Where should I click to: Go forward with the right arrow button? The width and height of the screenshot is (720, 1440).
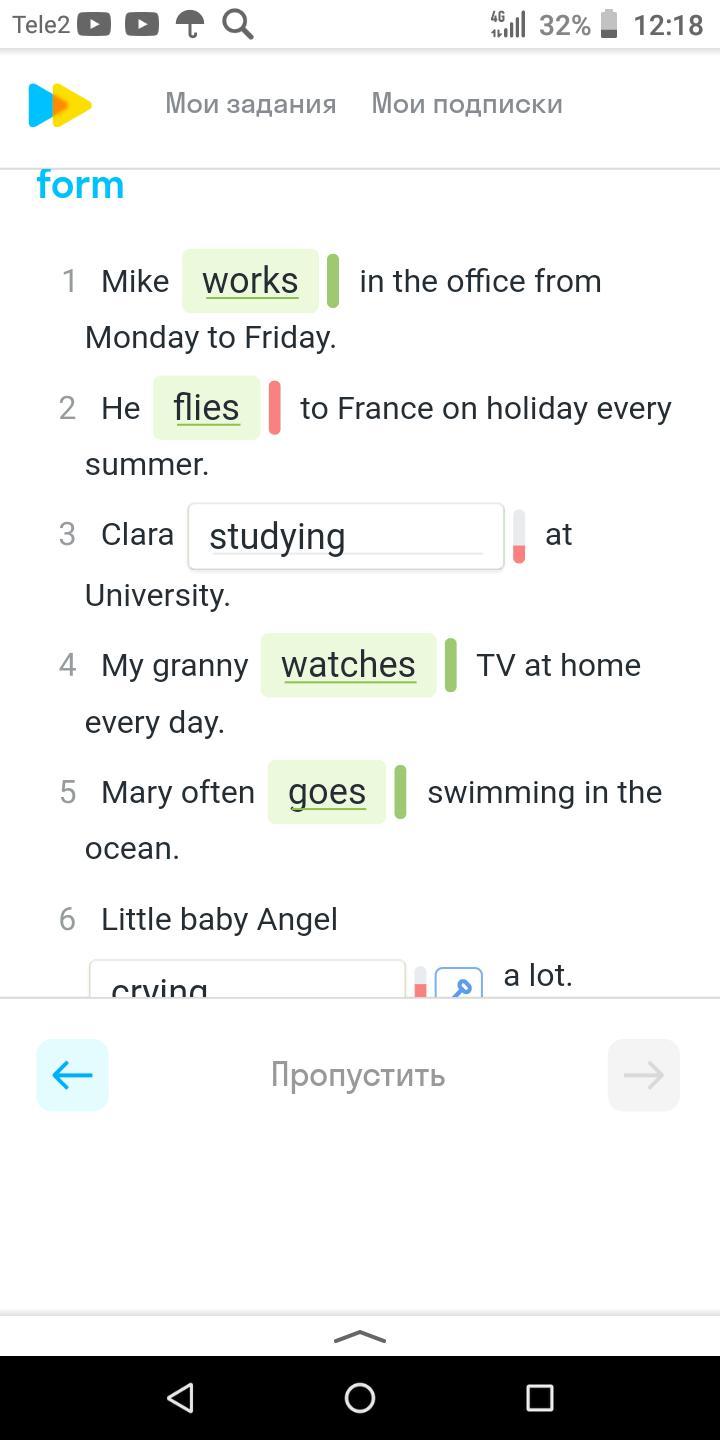tap(643, 1075)
